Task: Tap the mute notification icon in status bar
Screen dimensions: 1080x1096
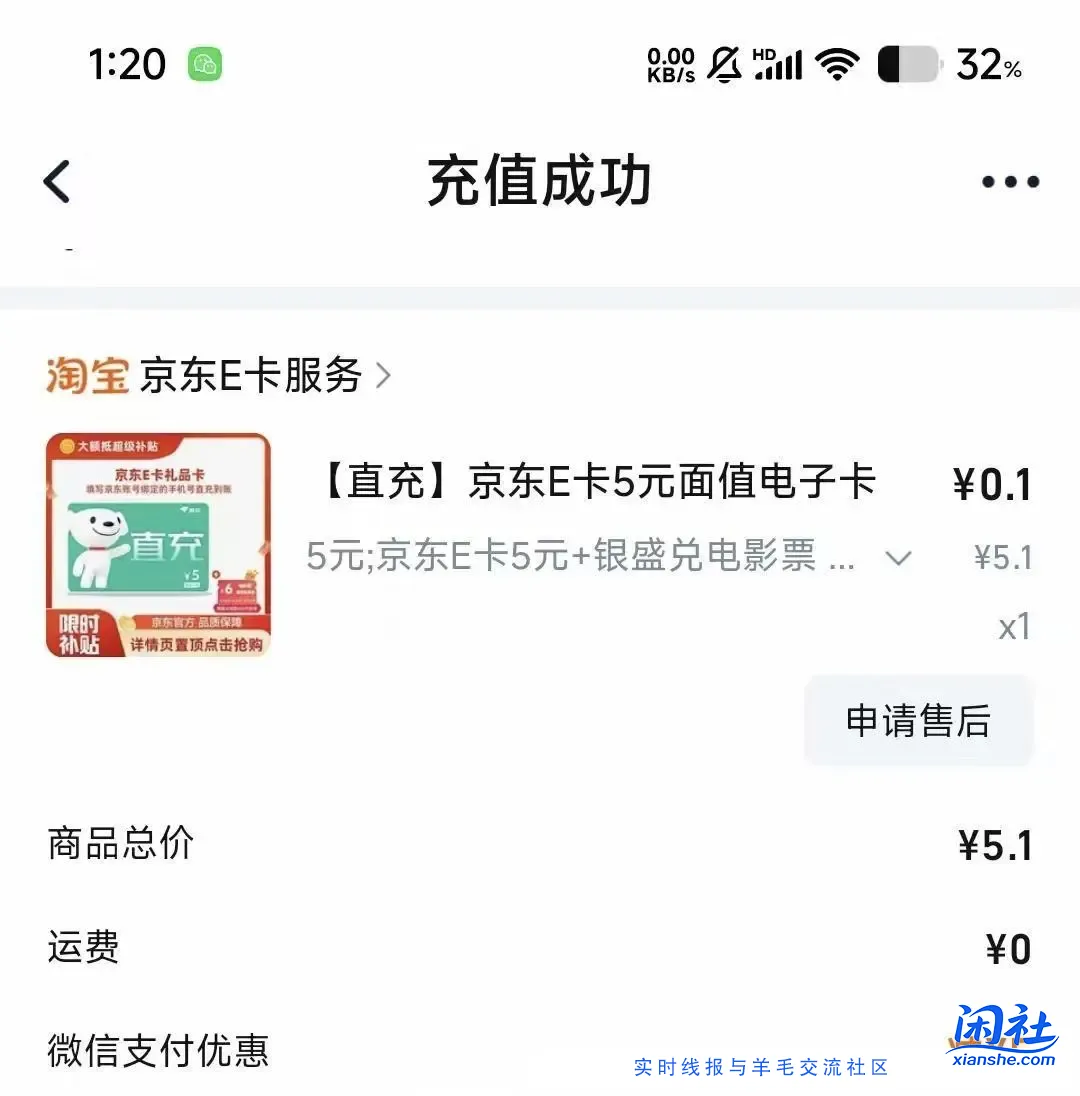Action: coord(728,63)
